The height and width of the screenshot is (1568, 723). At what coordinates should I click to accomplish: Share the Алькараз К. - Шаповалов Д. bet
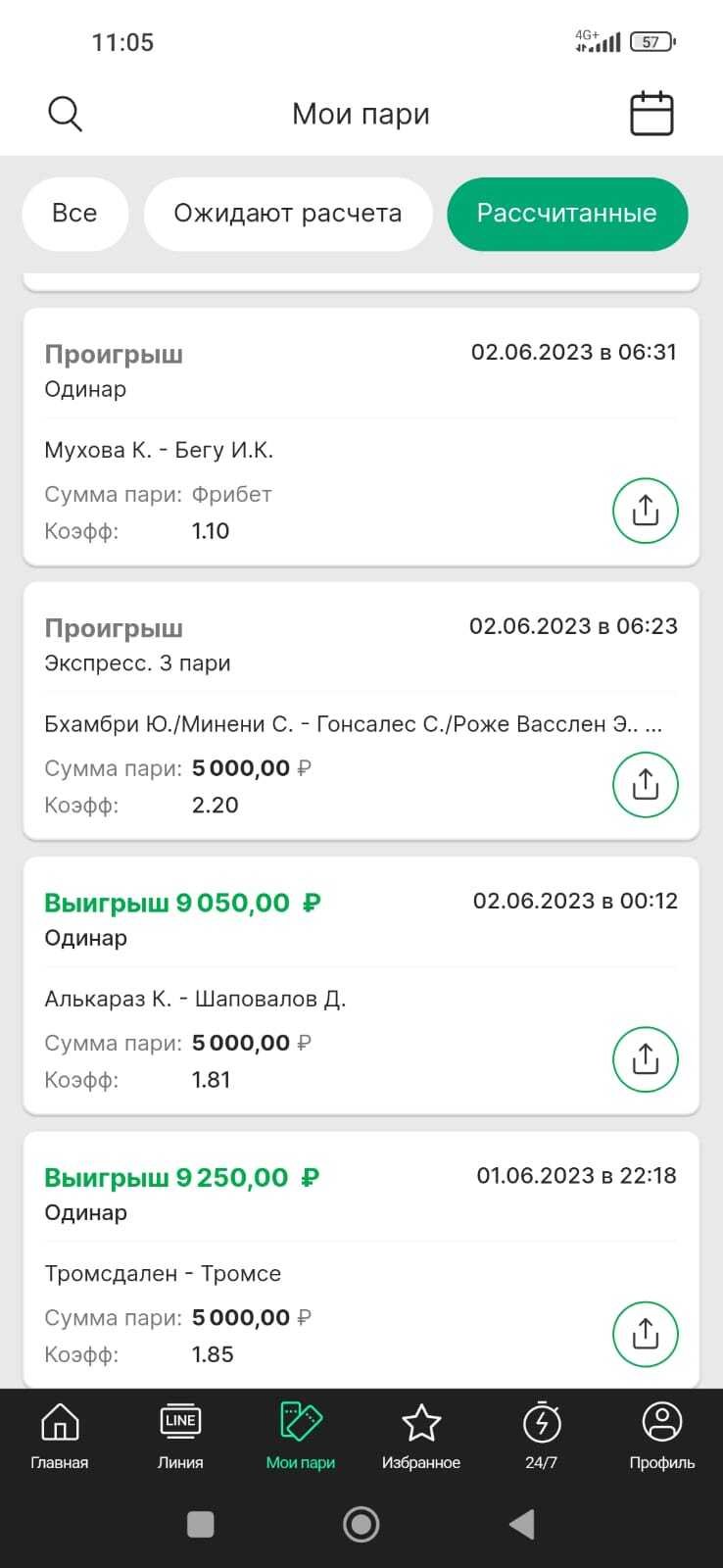click(645, 1059)
